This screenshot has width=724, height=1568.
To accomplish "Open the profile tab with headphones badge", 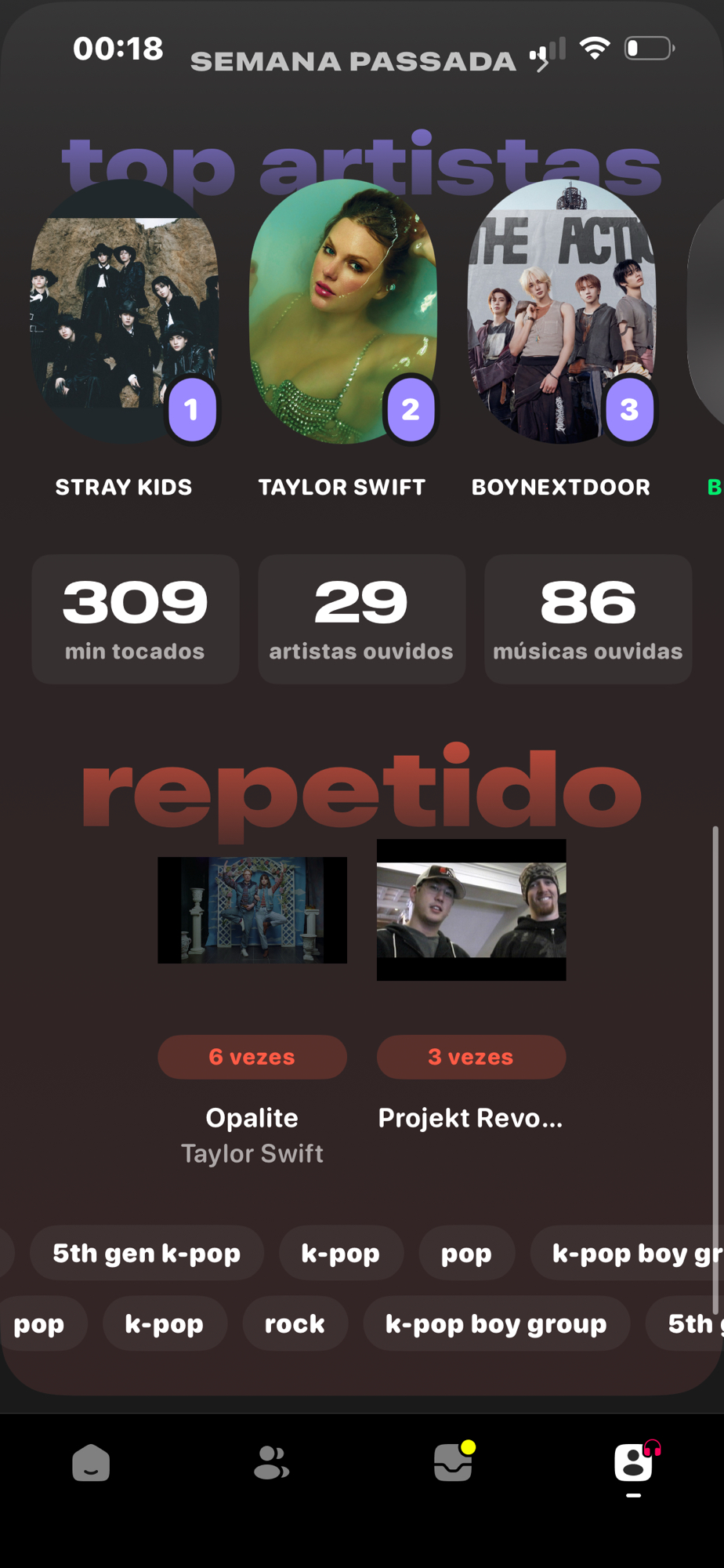I will 633,1463.
